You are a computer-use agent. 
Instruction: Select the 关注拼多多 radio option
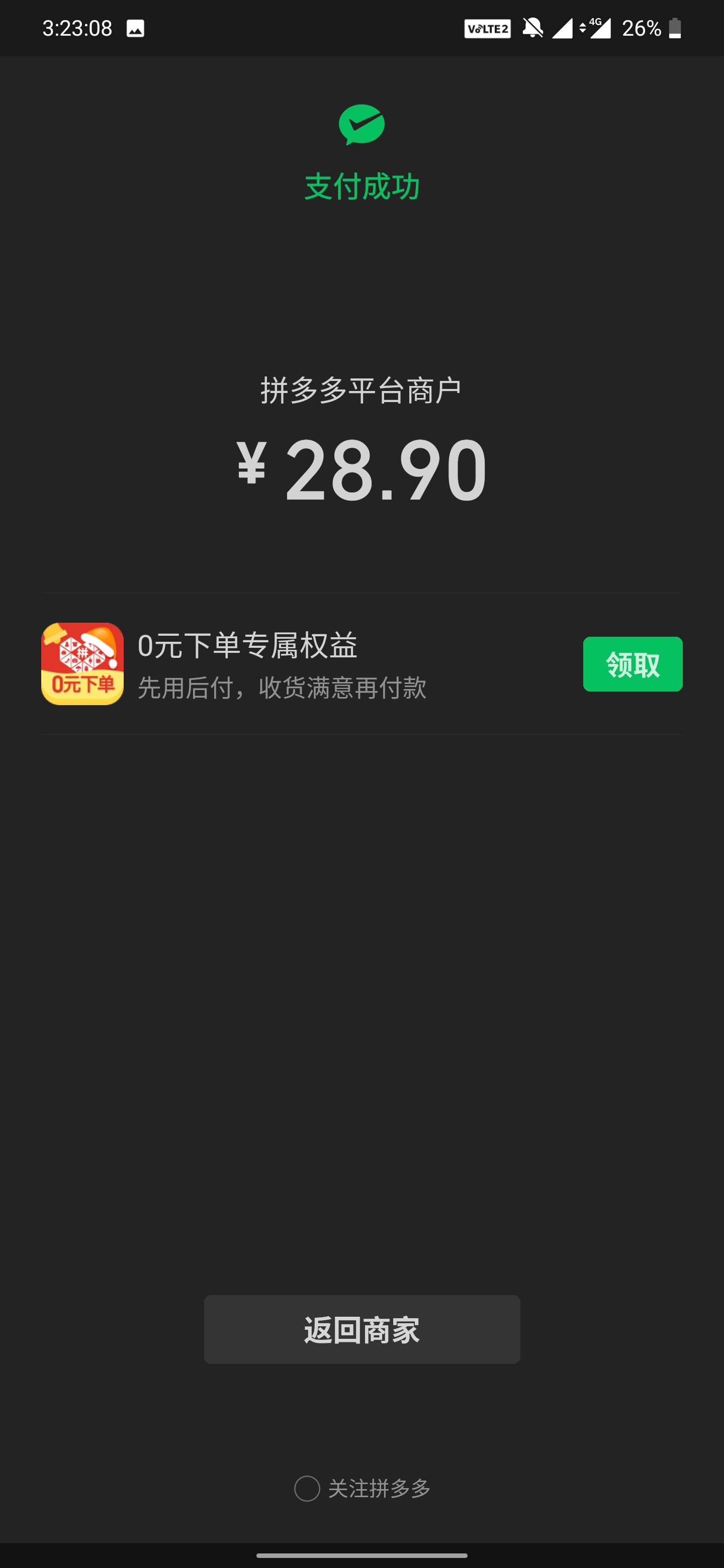coord(307,1489)
